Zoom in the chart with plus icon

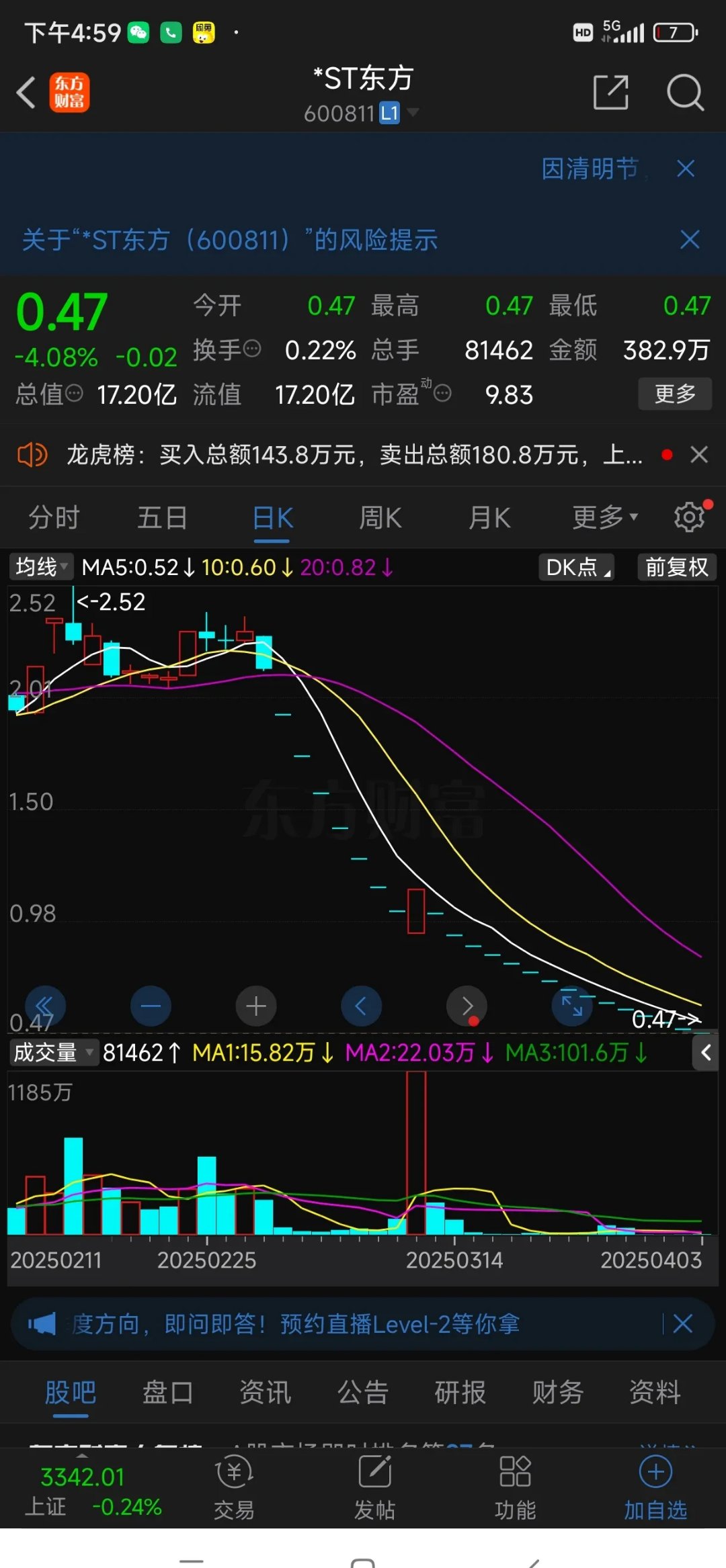point(256,1006)
